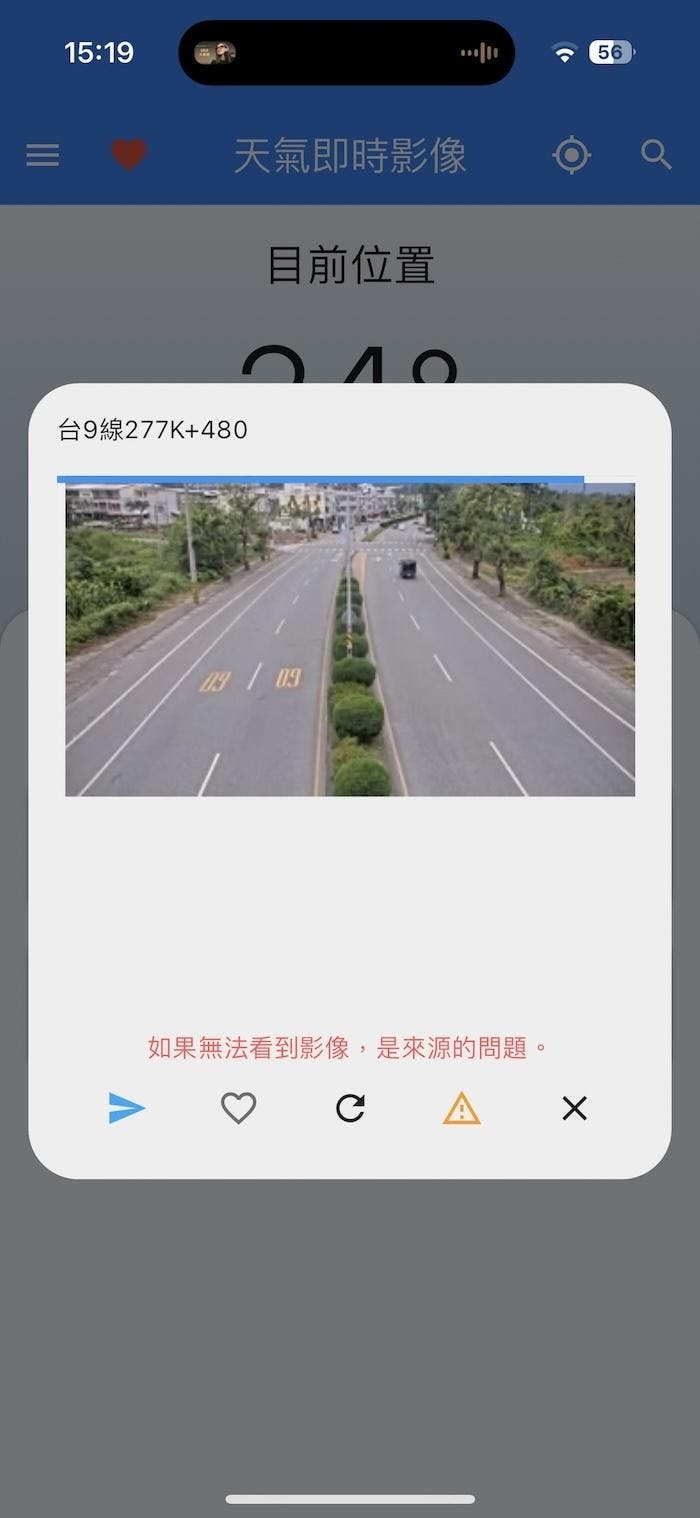Add this camera to favorites
The image size is (700, 1518).
pyautogui.click(x=238, y=1108)
